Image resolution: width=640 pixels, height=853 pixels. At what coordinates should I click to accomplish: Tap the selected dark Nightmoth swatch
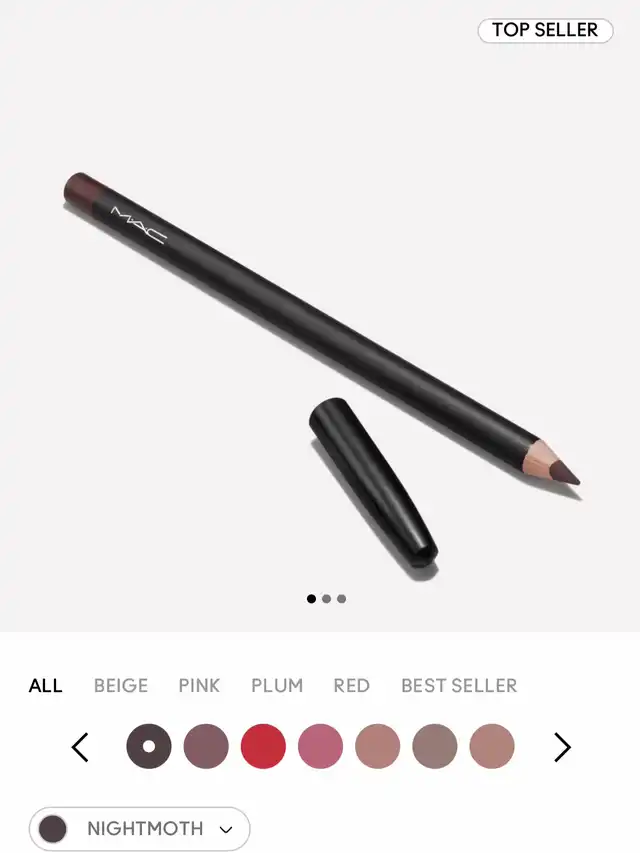coord(149,747)
